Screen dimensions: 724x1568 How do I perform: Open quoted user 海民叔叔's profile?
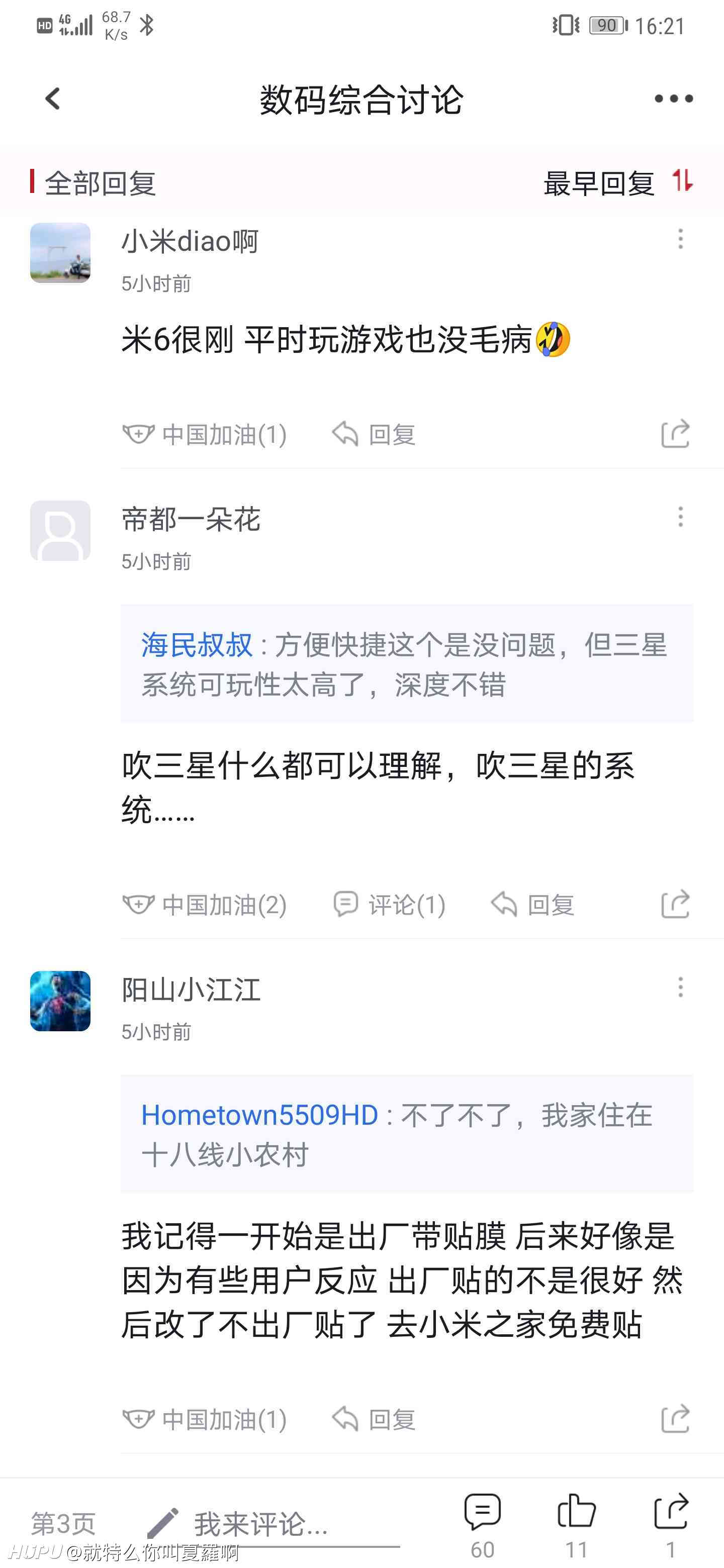(197, 645)
